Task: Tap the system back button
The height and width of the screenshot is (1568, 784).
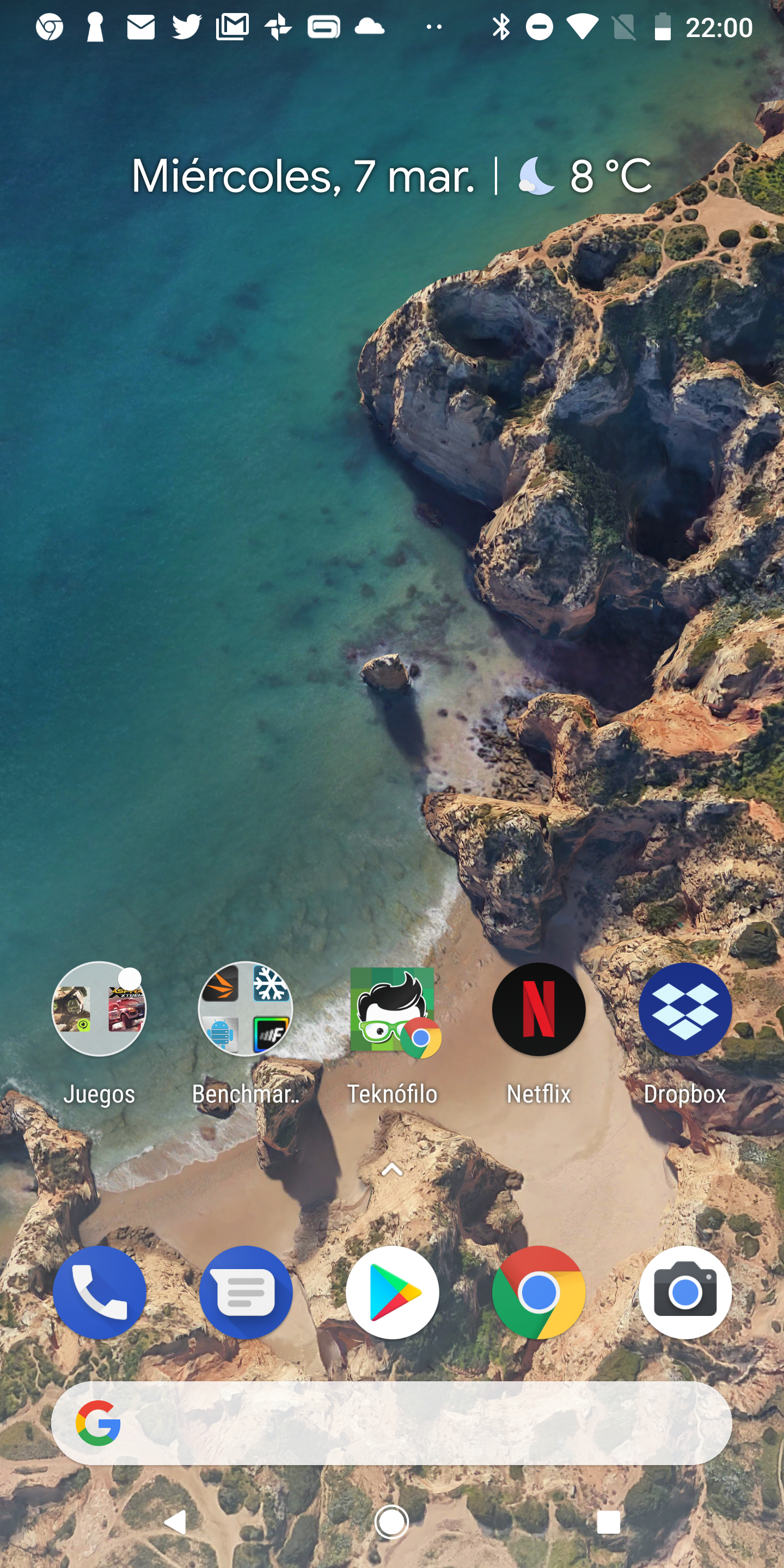Action: tap(175, 1522)
